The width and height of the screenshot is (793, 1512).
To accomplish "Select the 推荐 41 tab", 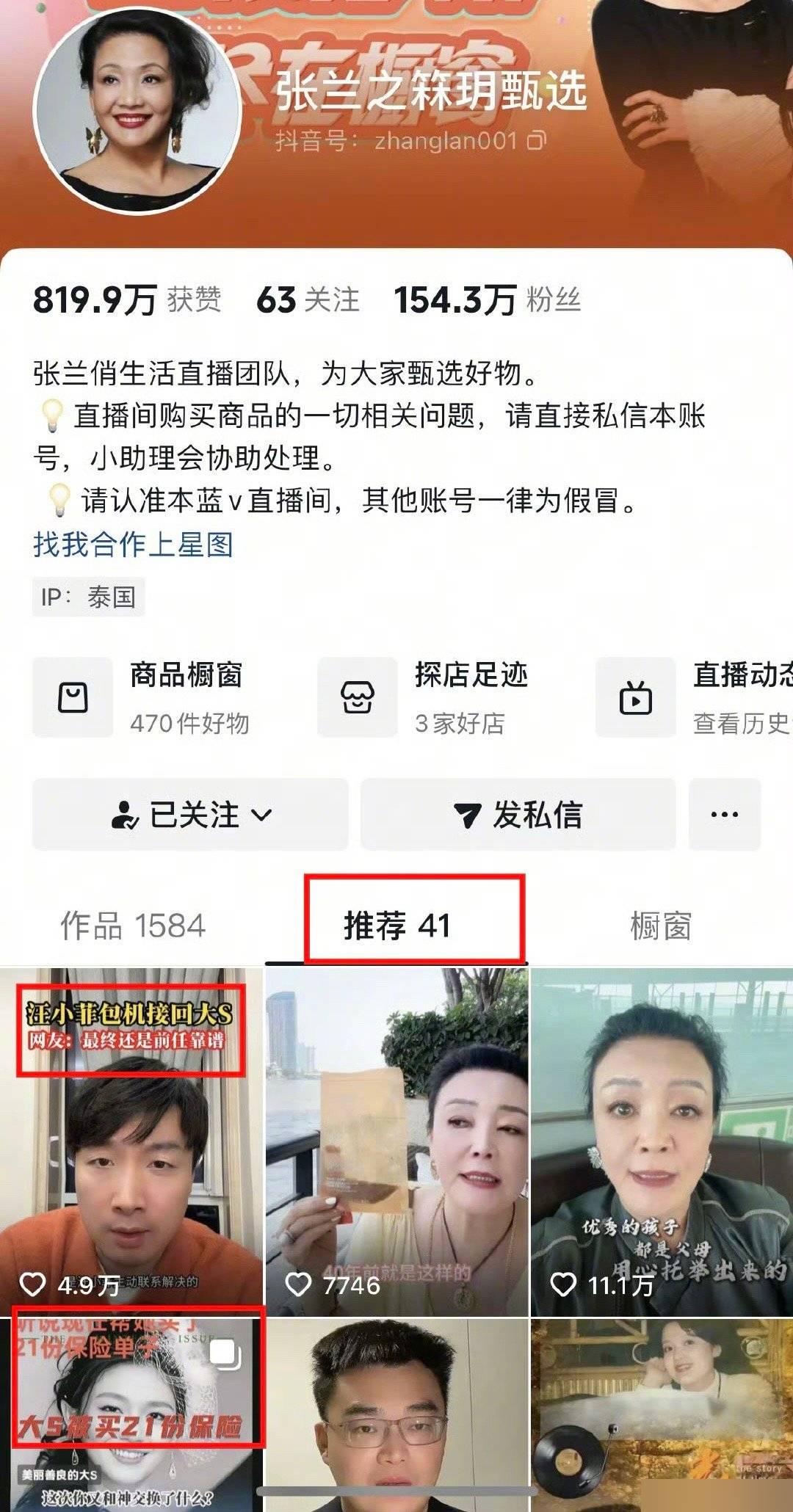I will (x=397, y=926).
